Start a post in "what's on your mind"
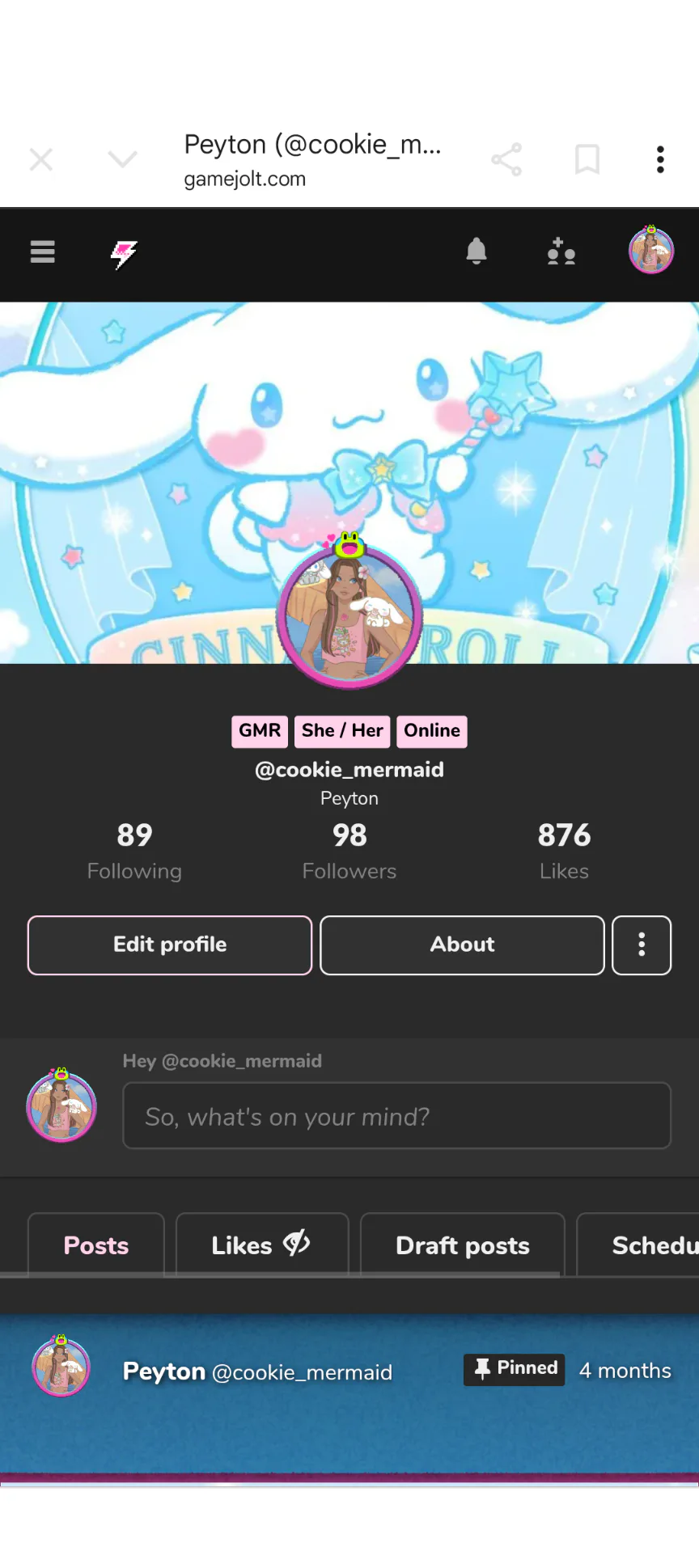This screenshot has height=1568, width=699. [x=397, y=1116]
